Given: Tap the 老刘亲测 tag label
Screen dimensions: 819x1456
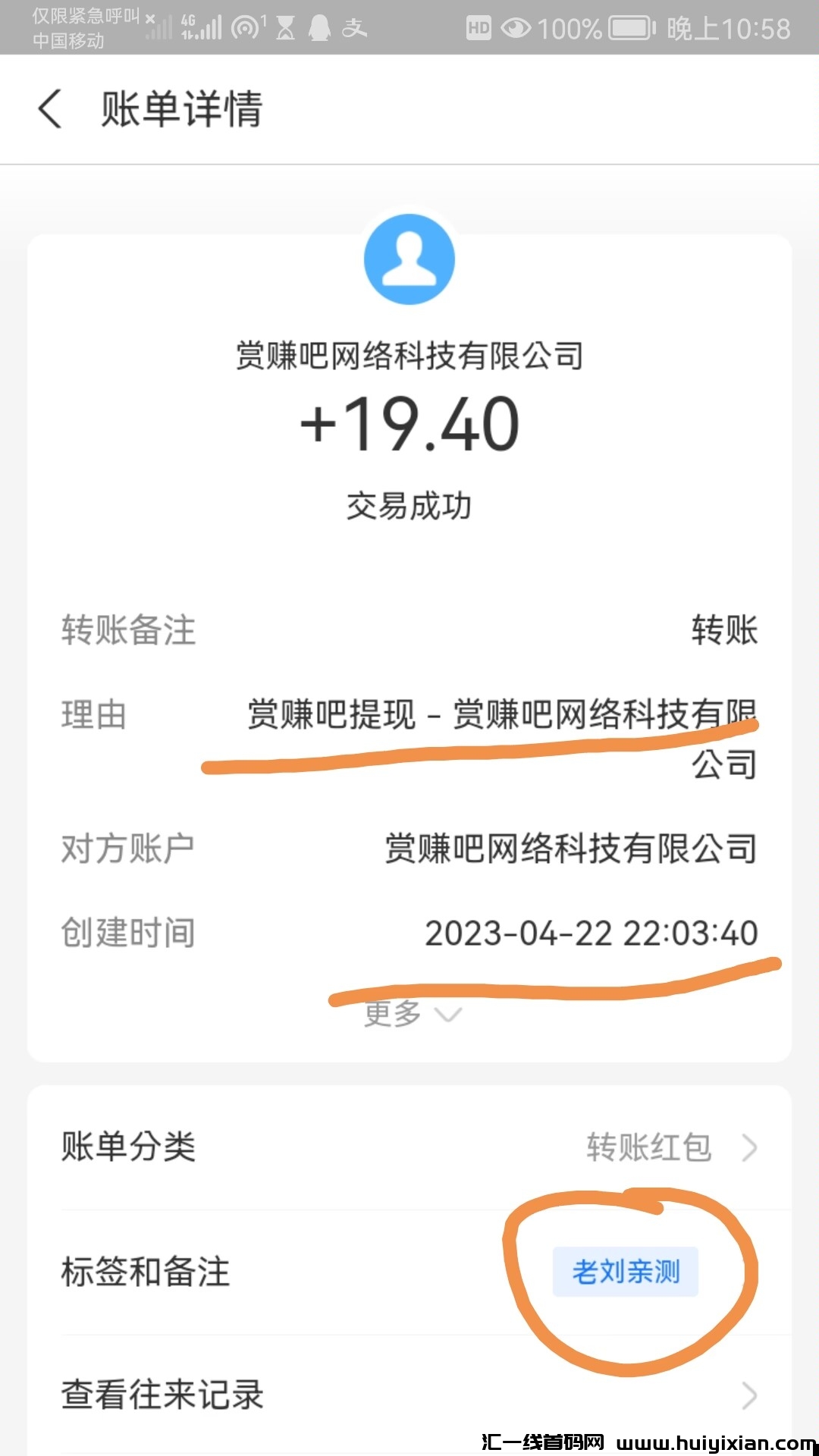Looking at the screenshot, I should (x=626, y=1273).
